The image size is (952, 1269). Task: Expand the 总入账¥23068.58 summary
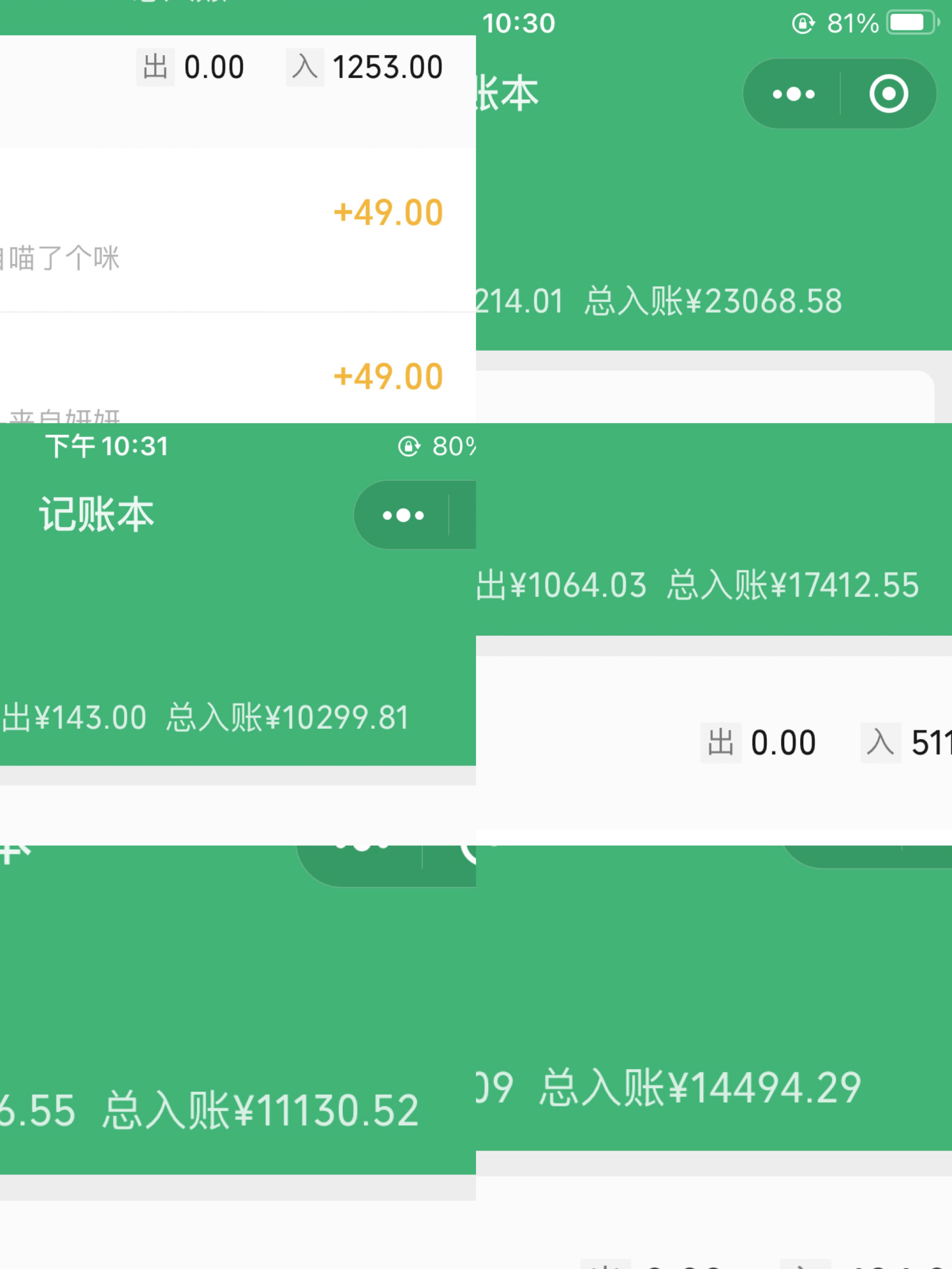(713, 299)
